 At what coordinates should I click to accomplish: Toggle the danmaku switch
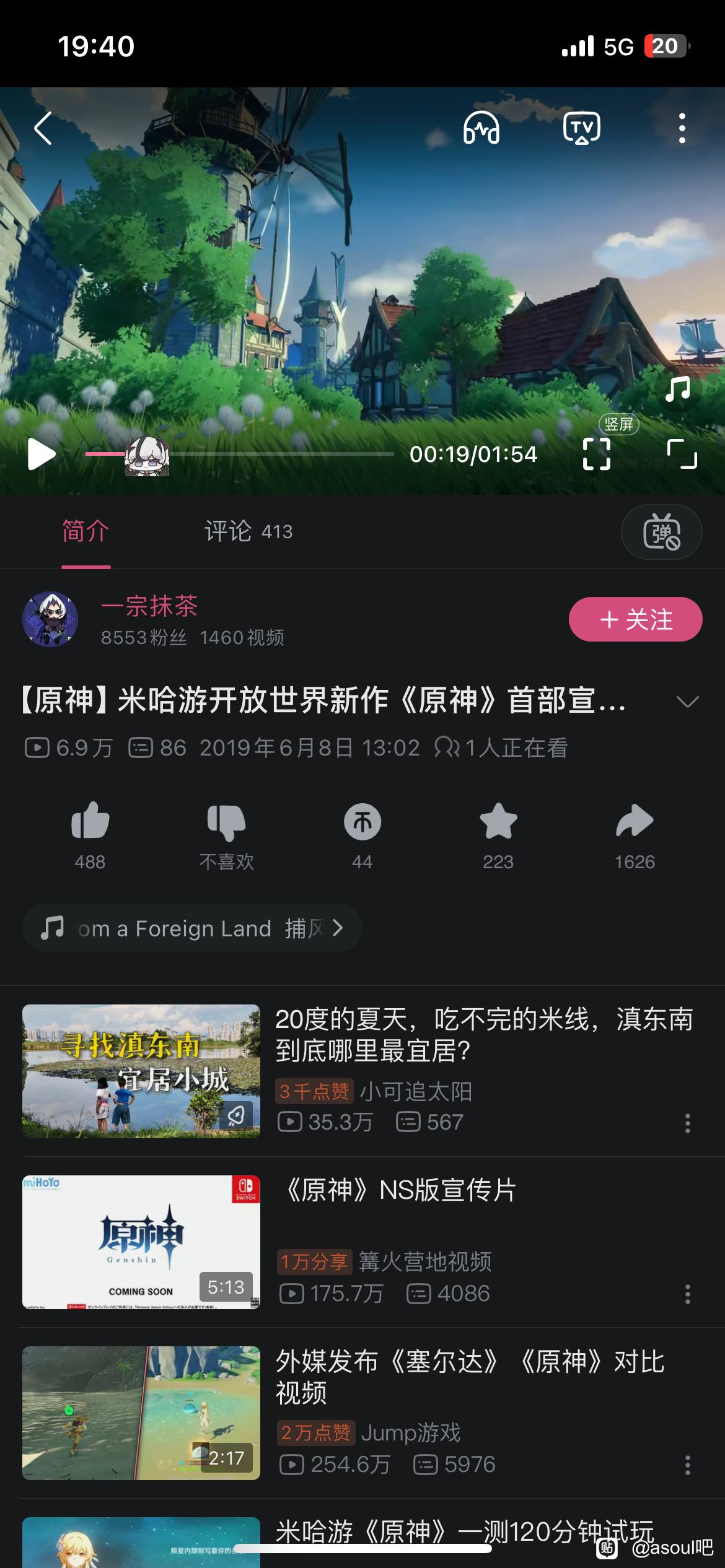coord(661,532)
